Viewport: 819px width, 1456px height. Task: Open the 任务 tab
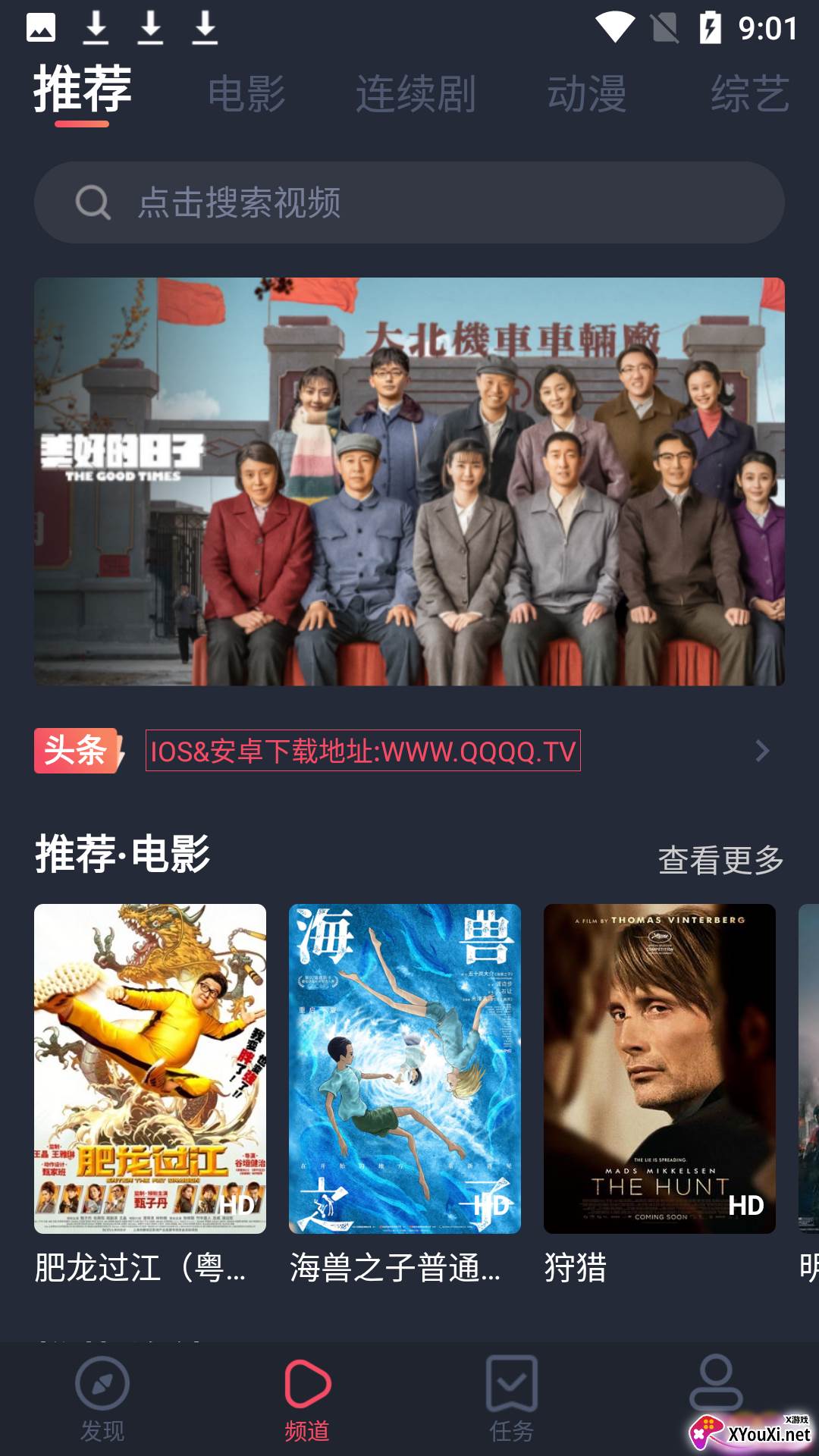coord(512,1398)
